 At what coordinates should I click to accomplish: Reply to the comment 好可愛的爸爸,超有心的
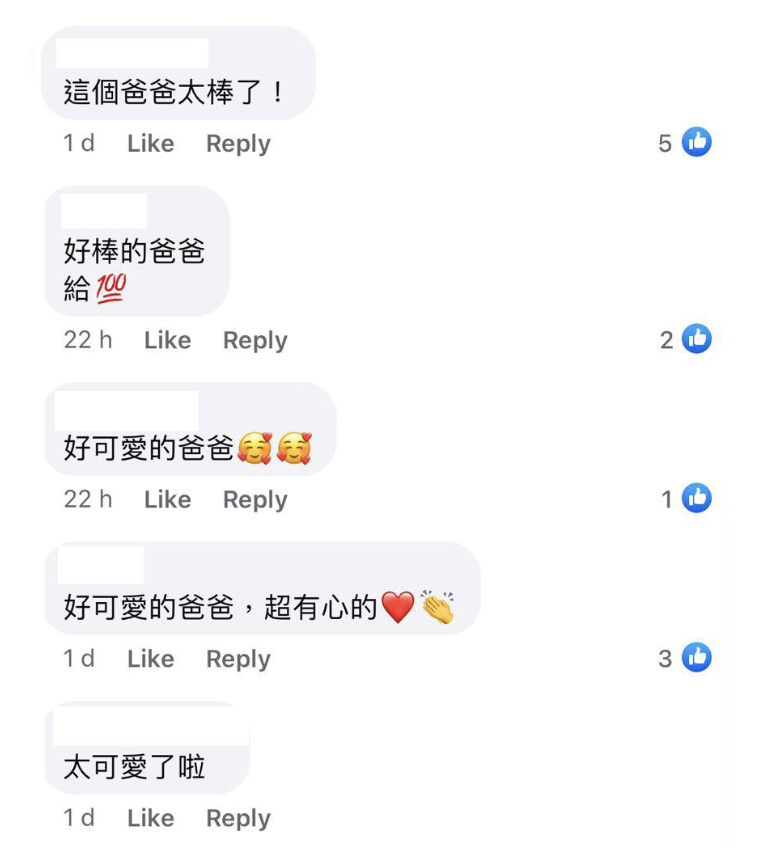point(238,659)
